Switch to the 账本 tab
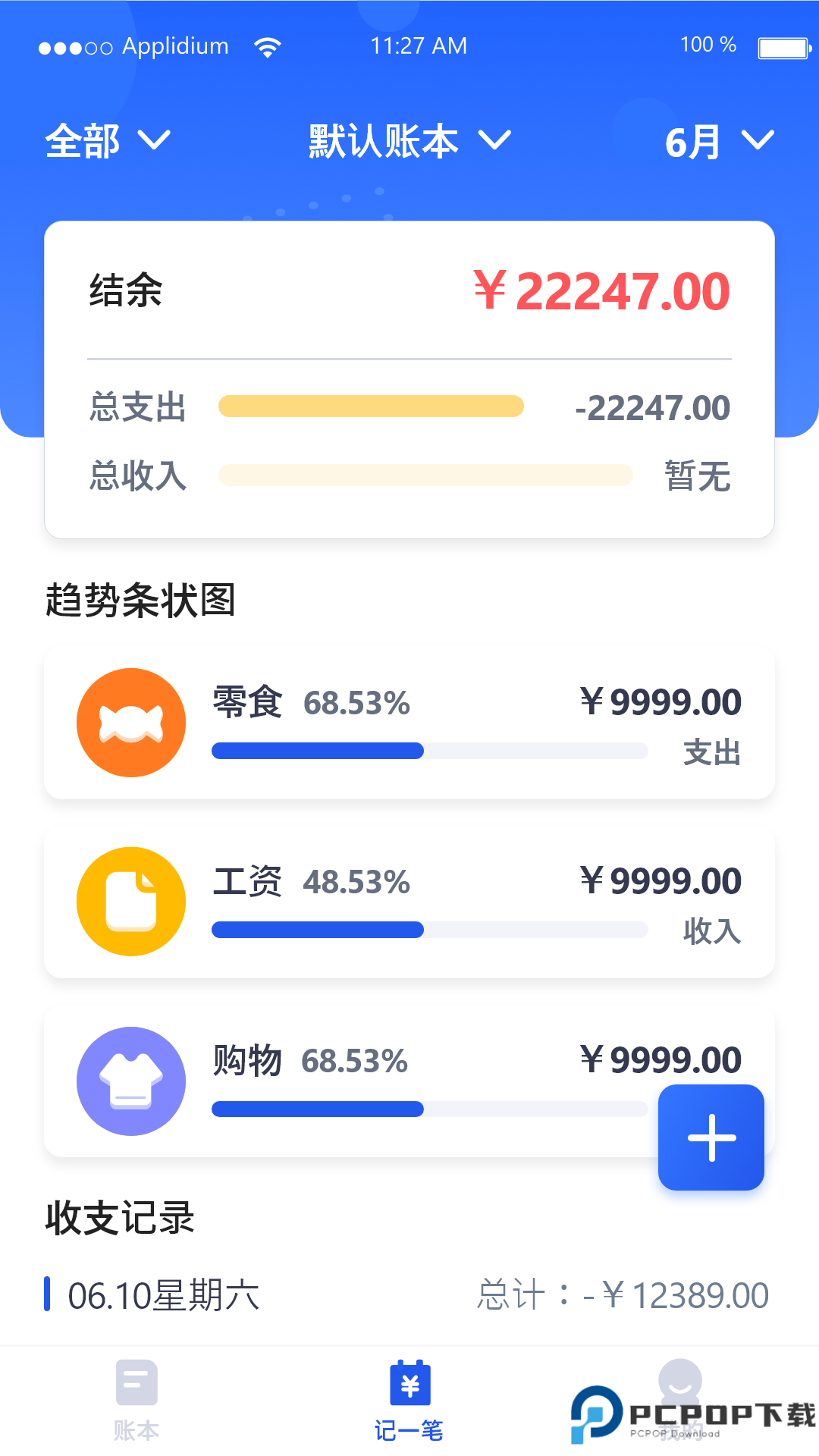Screen dimensions: 819x1456 pos(136,1403)
